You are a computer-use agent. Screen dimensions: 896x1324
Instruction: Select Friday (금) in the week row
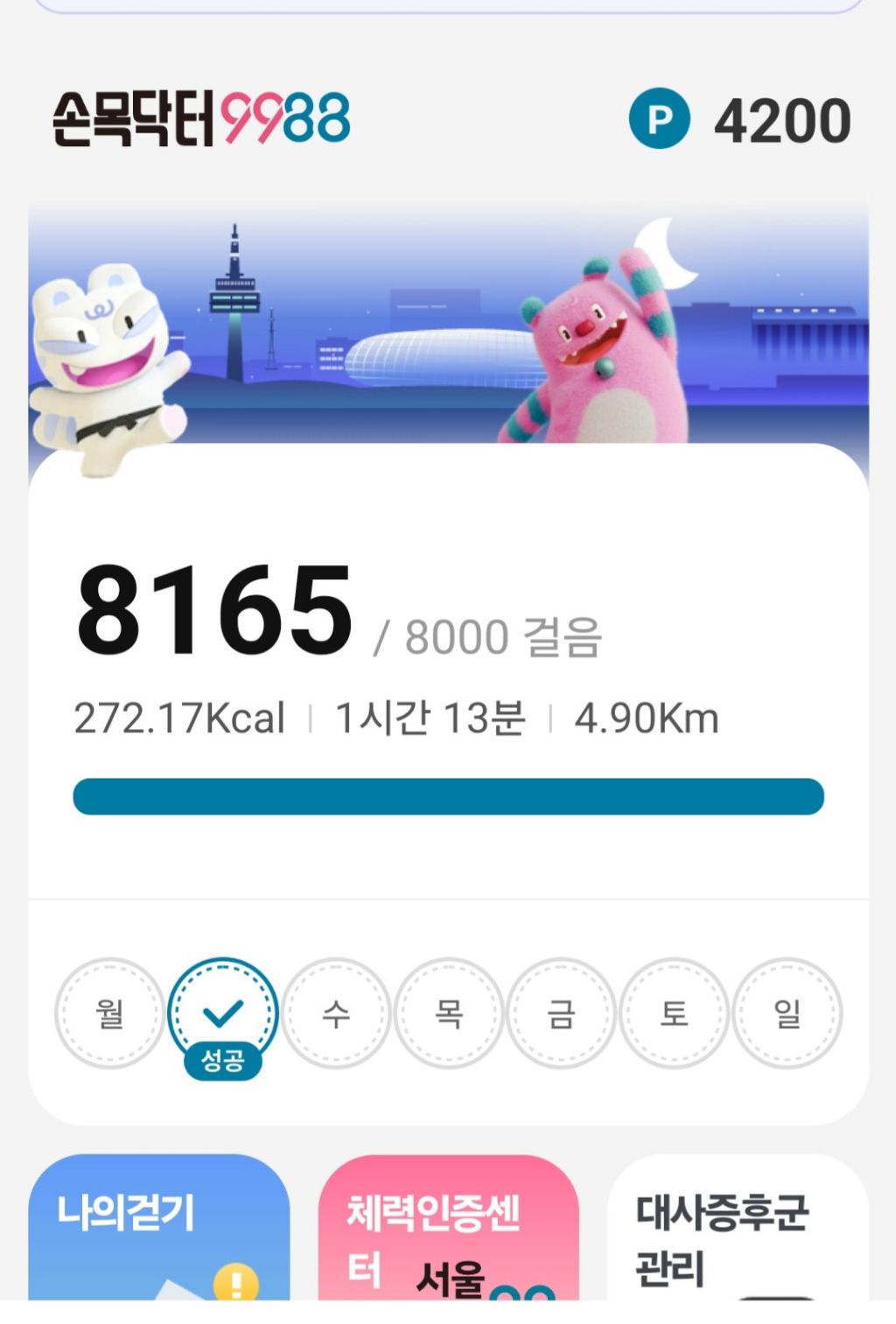coord(562,1013)
